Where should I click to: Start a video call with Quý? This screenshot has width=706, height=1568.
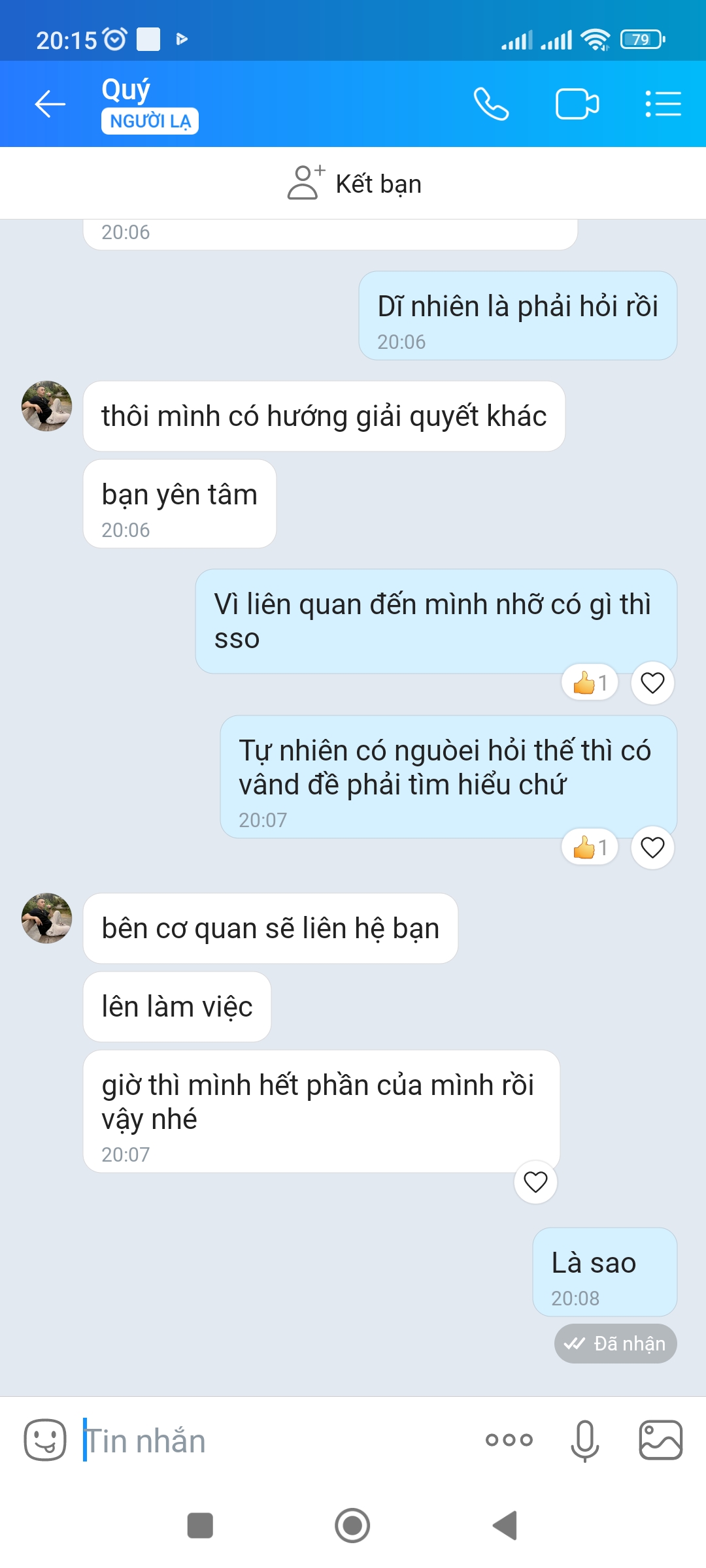pos(577,105)
